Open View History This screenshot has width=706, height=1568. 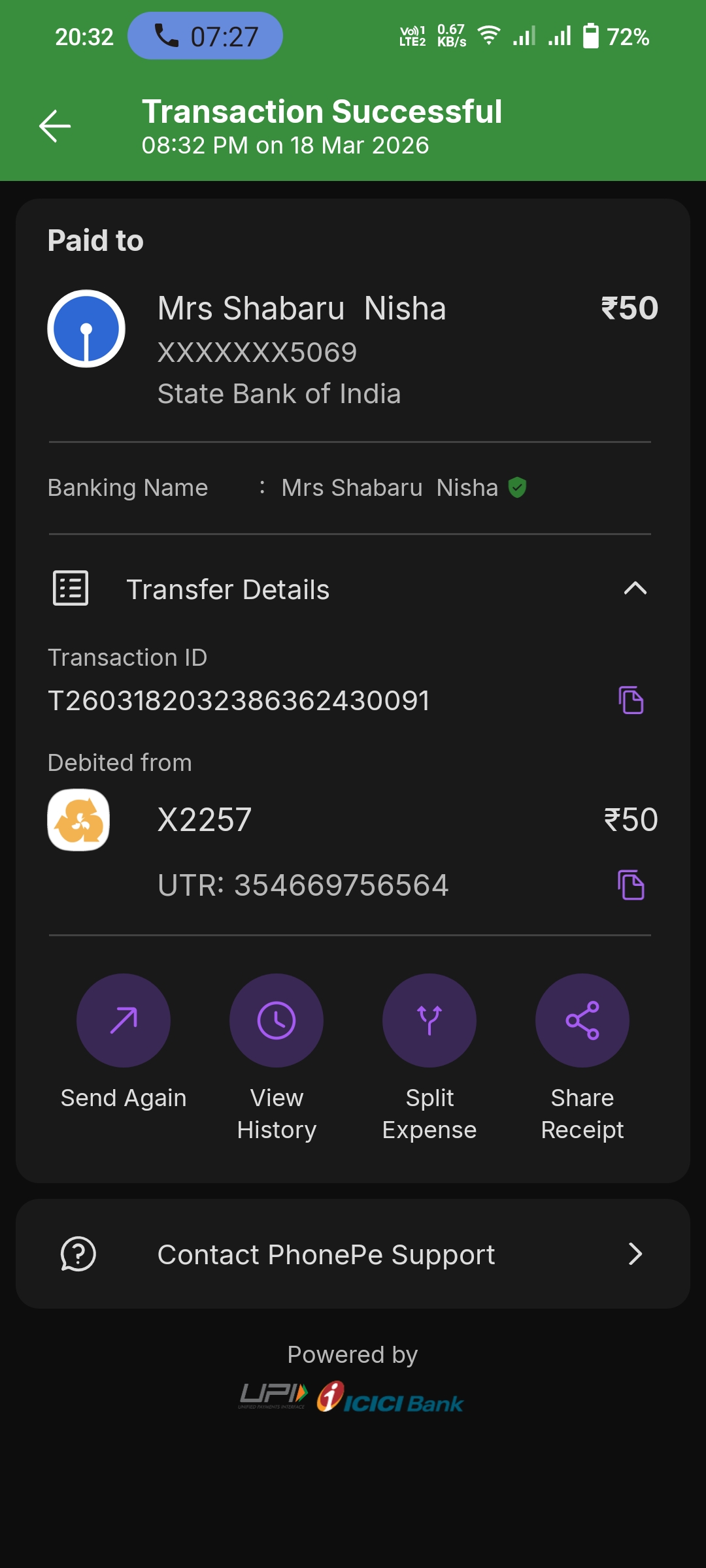(x=277, y=1021)
